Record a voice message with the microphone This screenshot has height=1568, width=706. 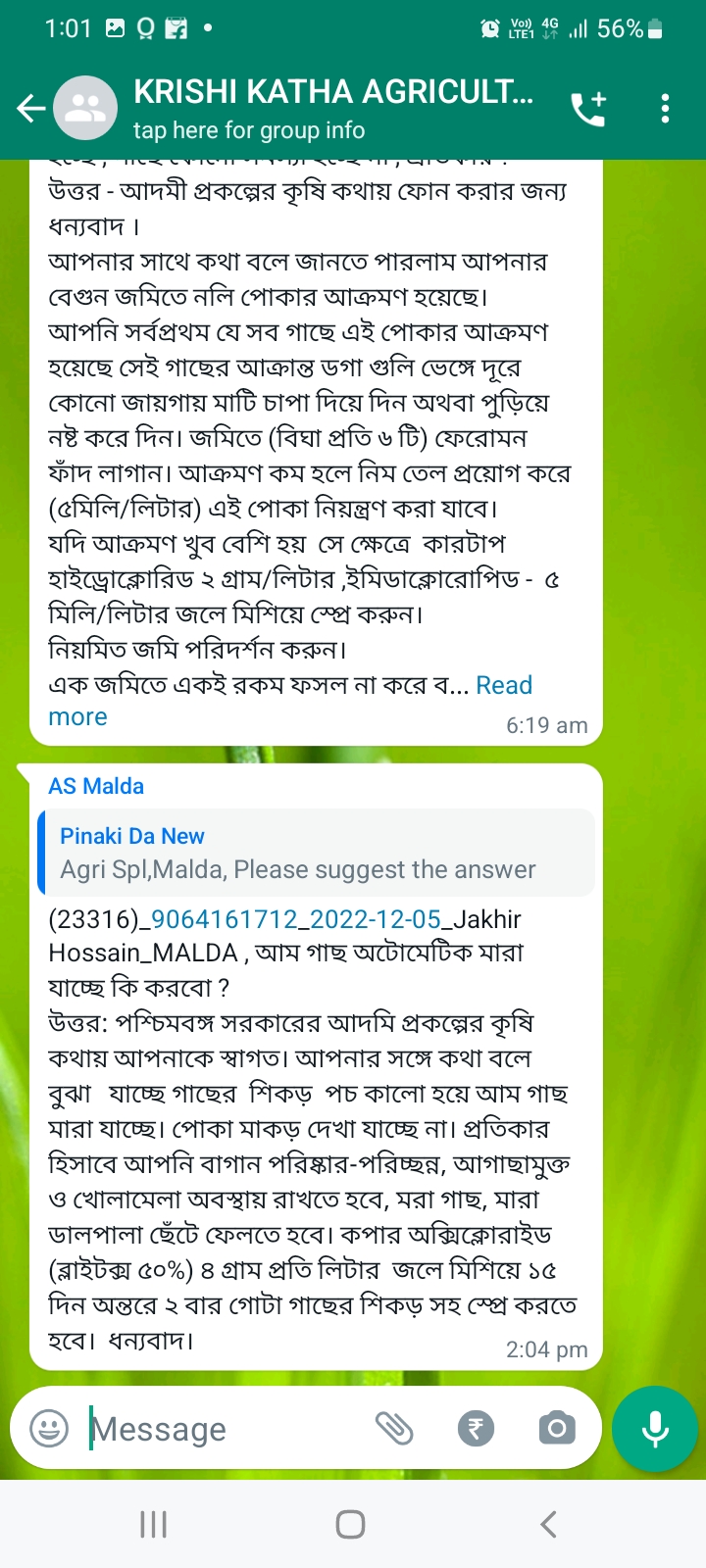(x=655, y=1429)
